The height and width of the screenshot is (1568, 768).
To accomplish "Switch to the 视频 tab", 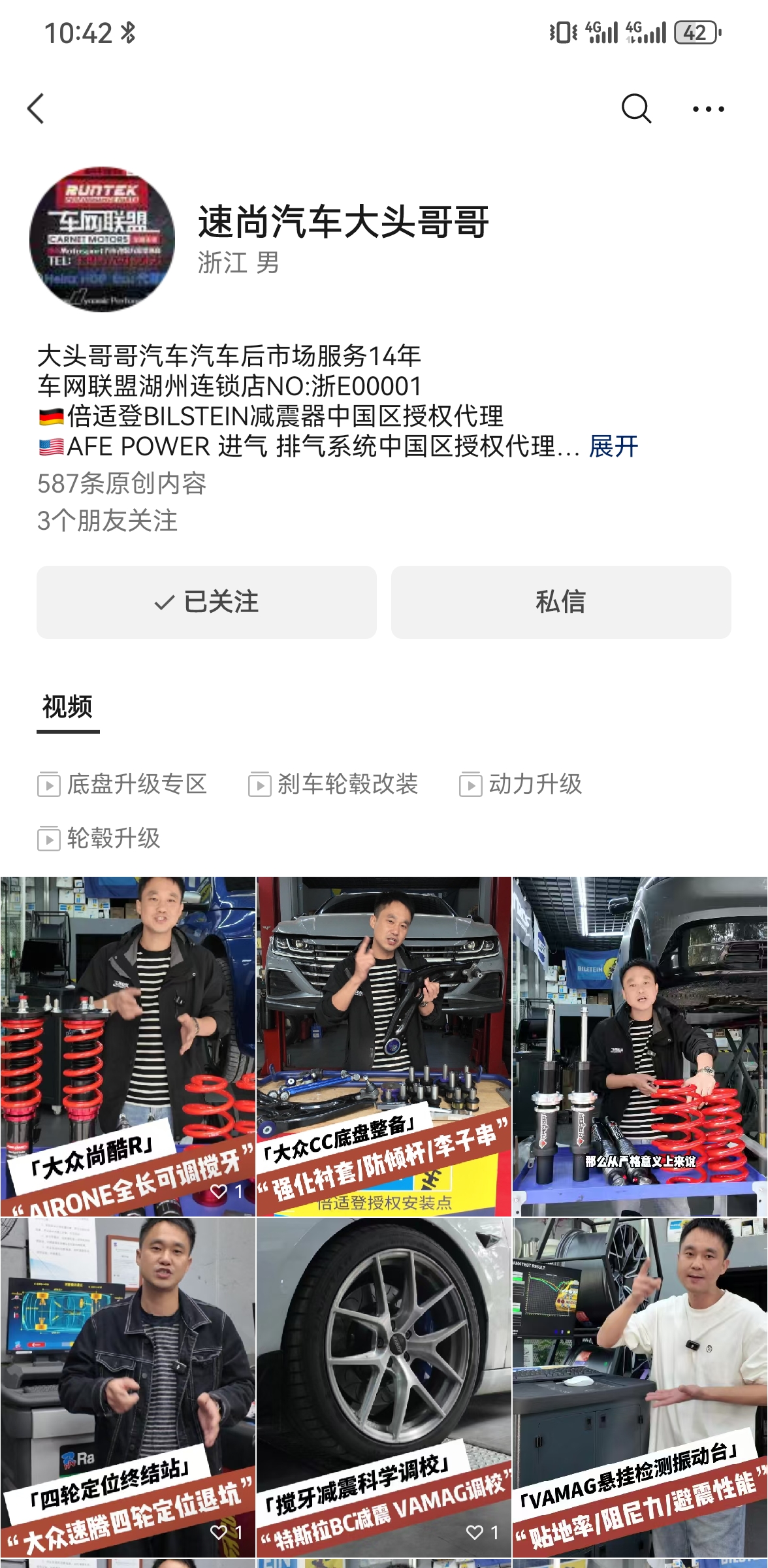I will point(68,707).
